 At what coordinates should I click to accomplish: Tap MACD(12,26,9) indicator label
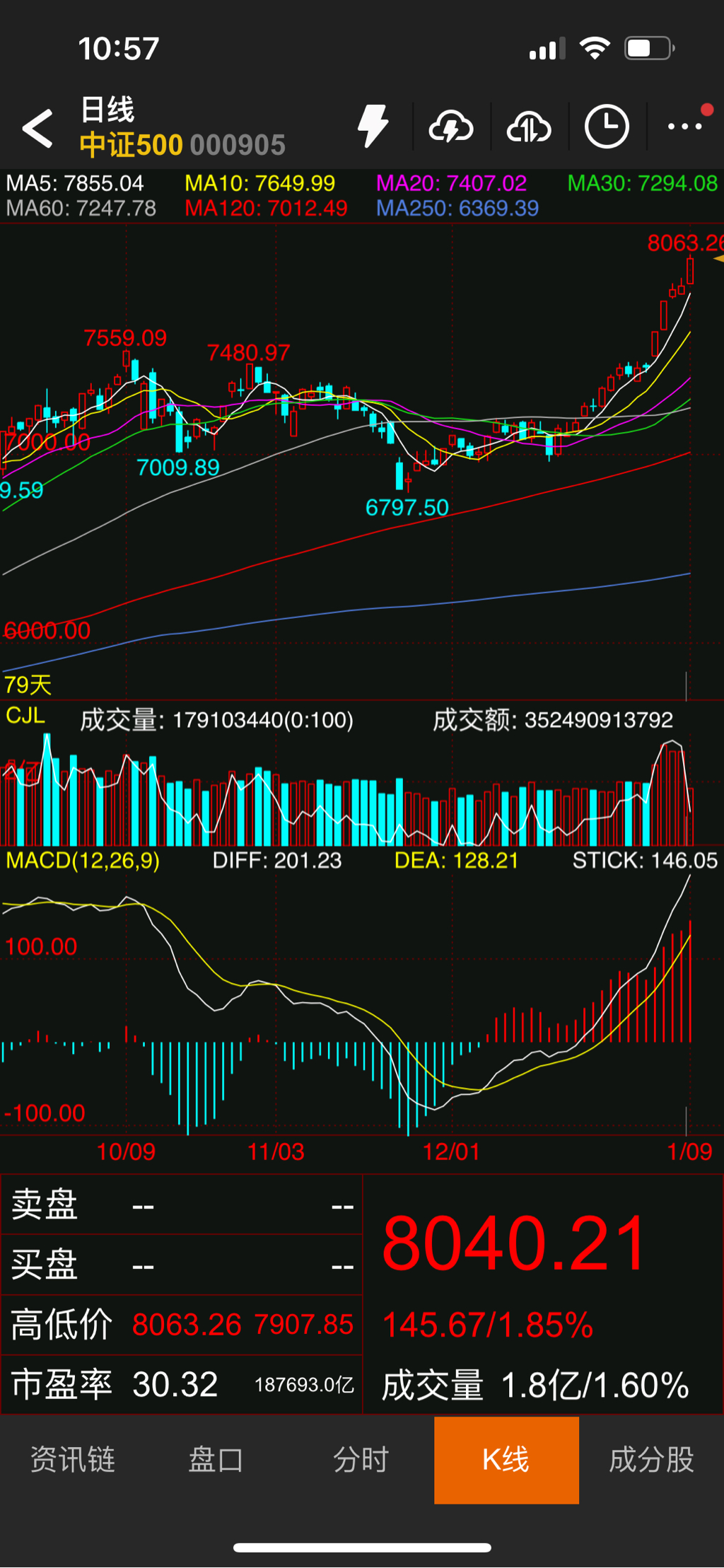[83, 861]
